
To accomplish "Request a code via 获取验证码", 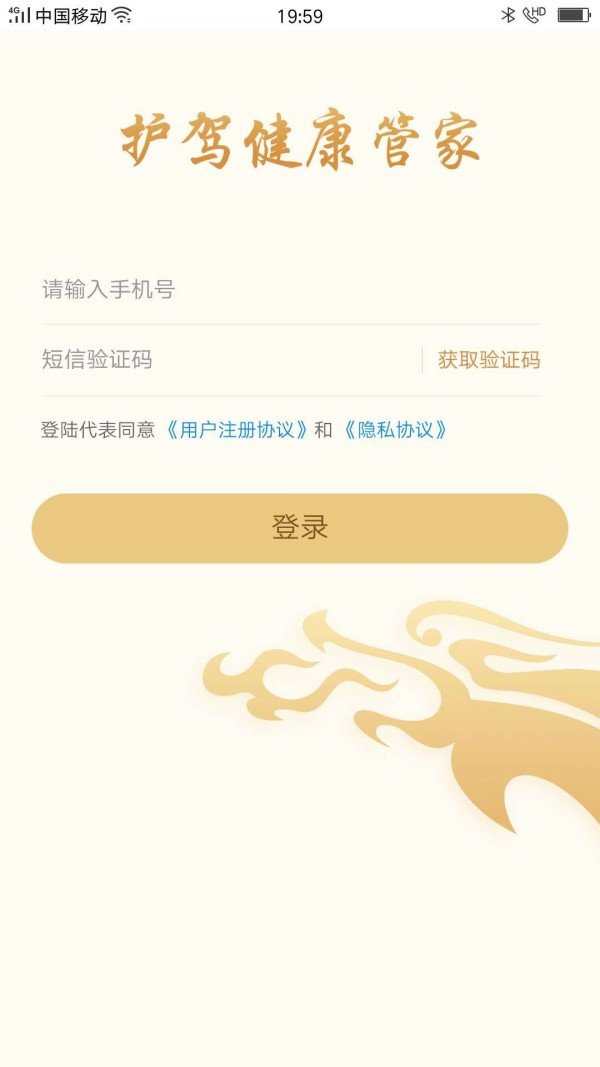I will tap(489, 360).
